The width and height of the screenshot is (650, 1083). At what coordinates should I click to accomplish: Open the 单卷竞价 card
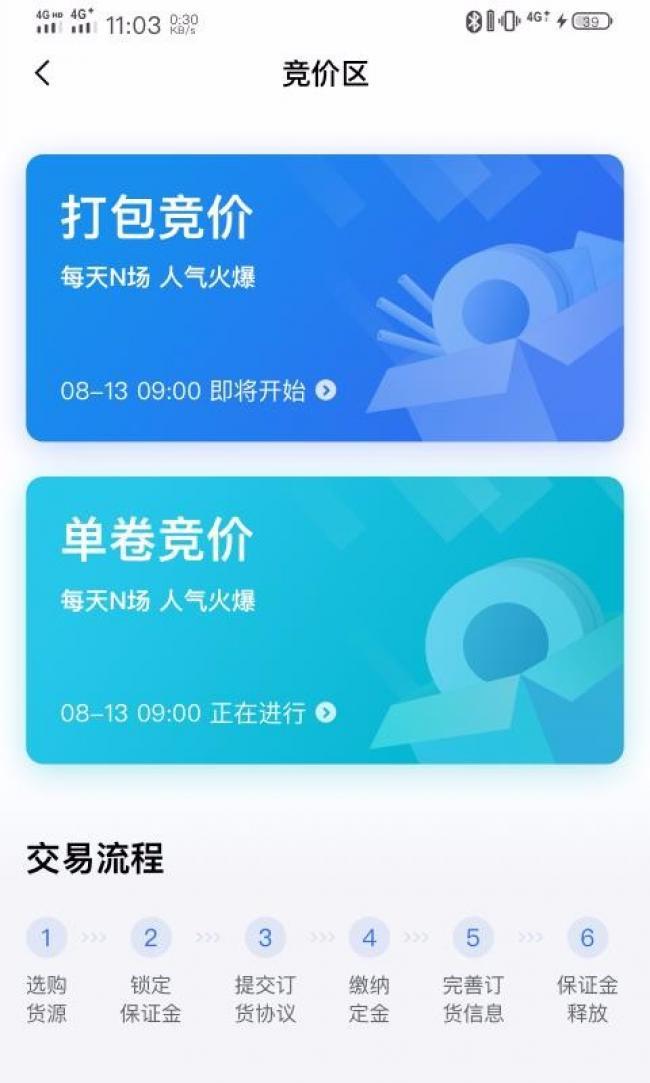tap(325, 620)
